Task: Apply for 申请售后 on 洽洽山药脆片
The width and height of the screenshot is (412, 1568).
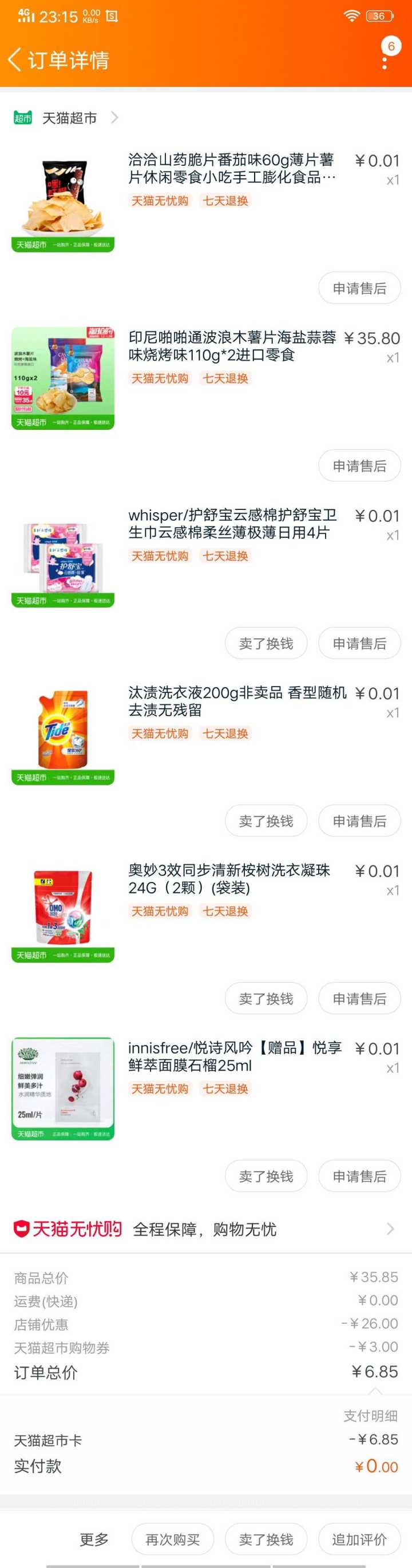Action: point(359,288)
